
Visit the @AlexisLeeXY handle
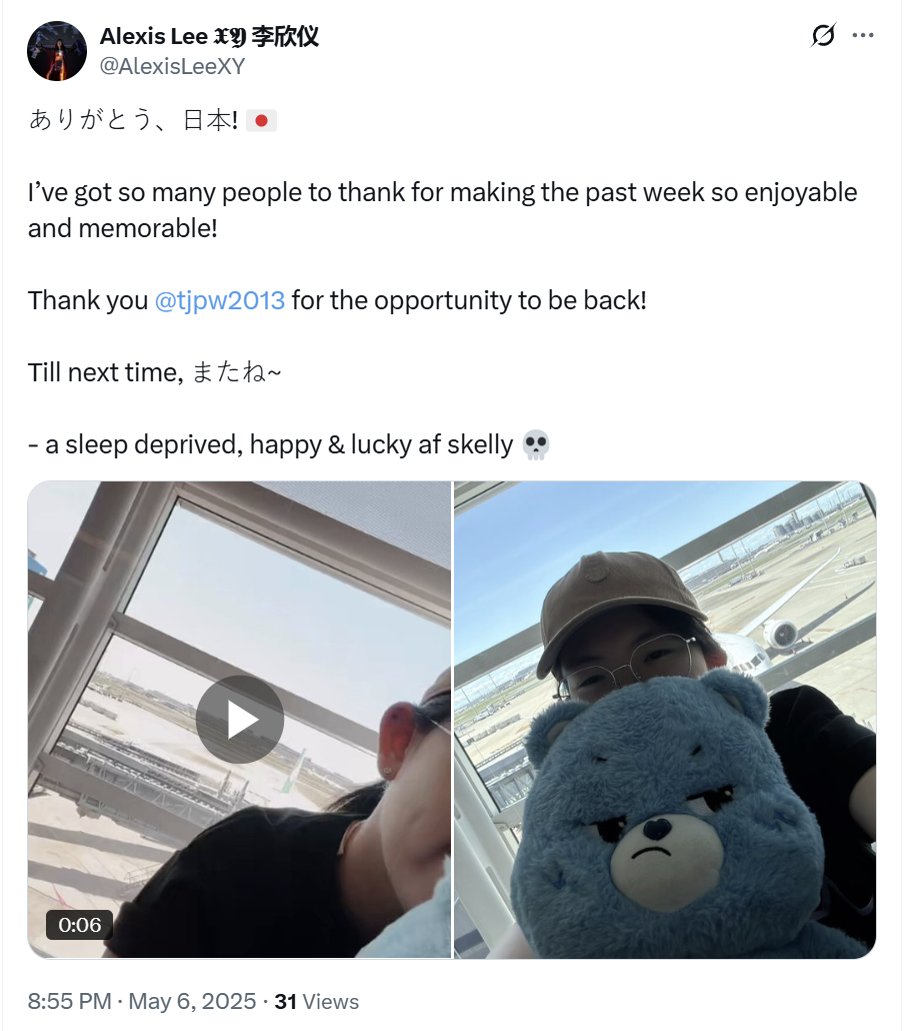click(172, 66)
